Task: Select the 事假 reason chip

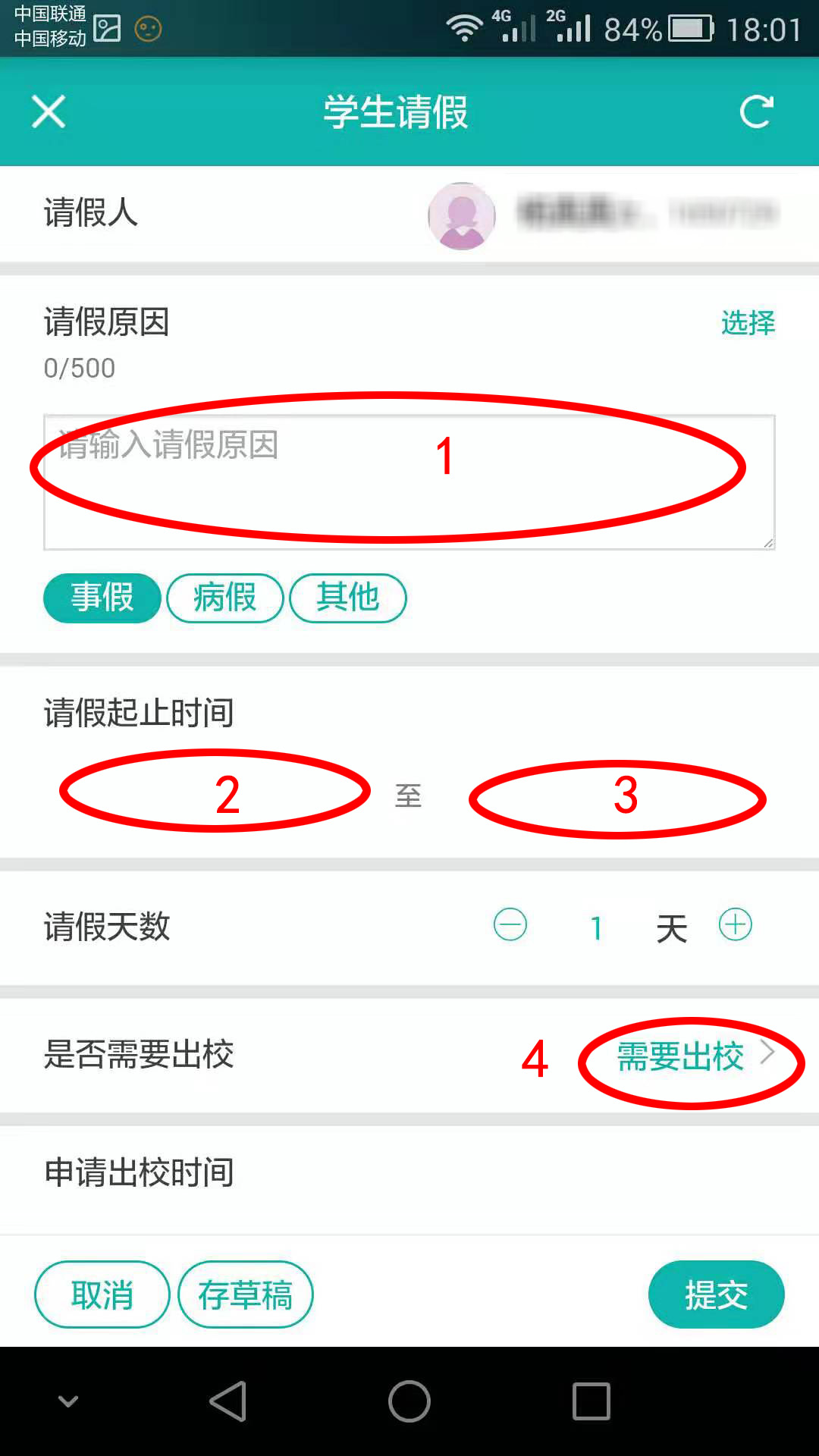Action: (x=102, y=598)
